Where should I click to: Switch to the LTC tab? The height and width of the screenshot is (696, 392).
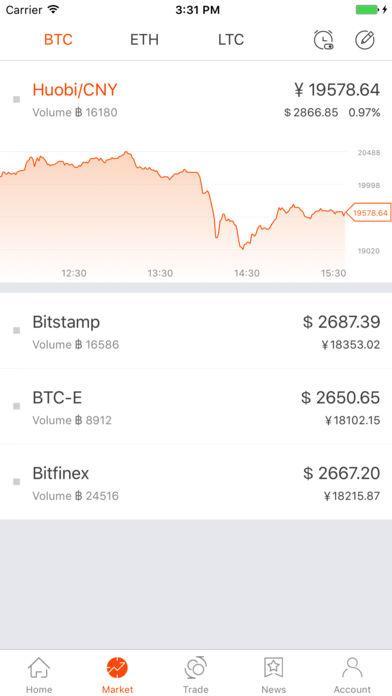point(231,40)
